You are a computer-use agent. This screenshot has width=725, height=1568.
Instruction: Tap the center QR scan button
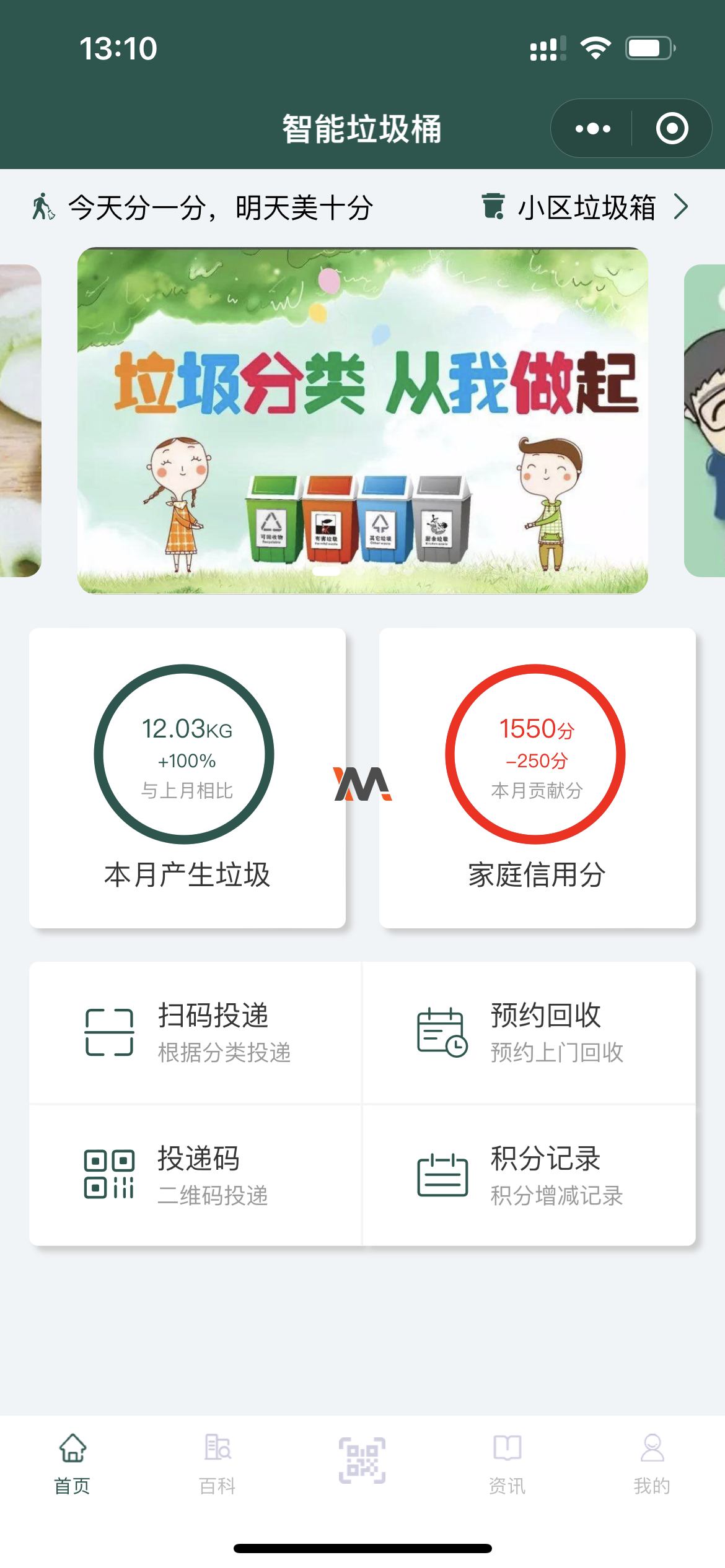pyautogui.click(x=362, y=1460)
